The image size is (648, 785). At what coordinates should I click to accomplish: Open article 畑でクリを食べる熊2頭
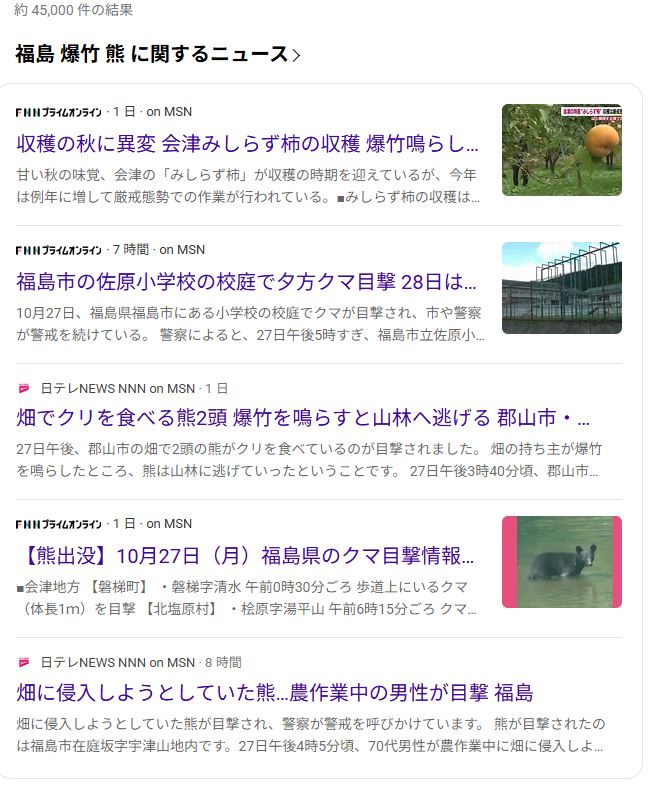[303, 417]
